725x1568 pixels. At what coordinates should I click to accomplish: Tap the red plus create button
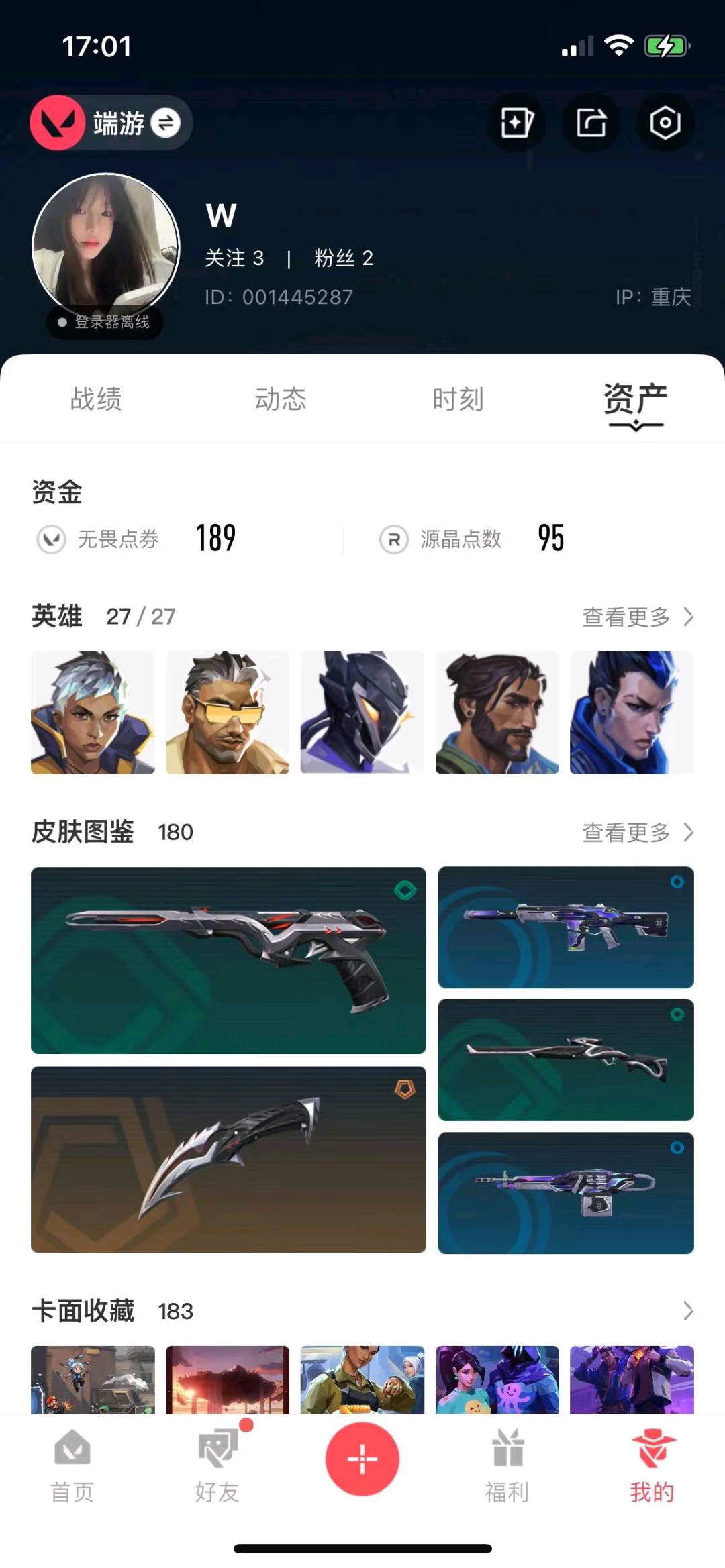point(362,1459)
